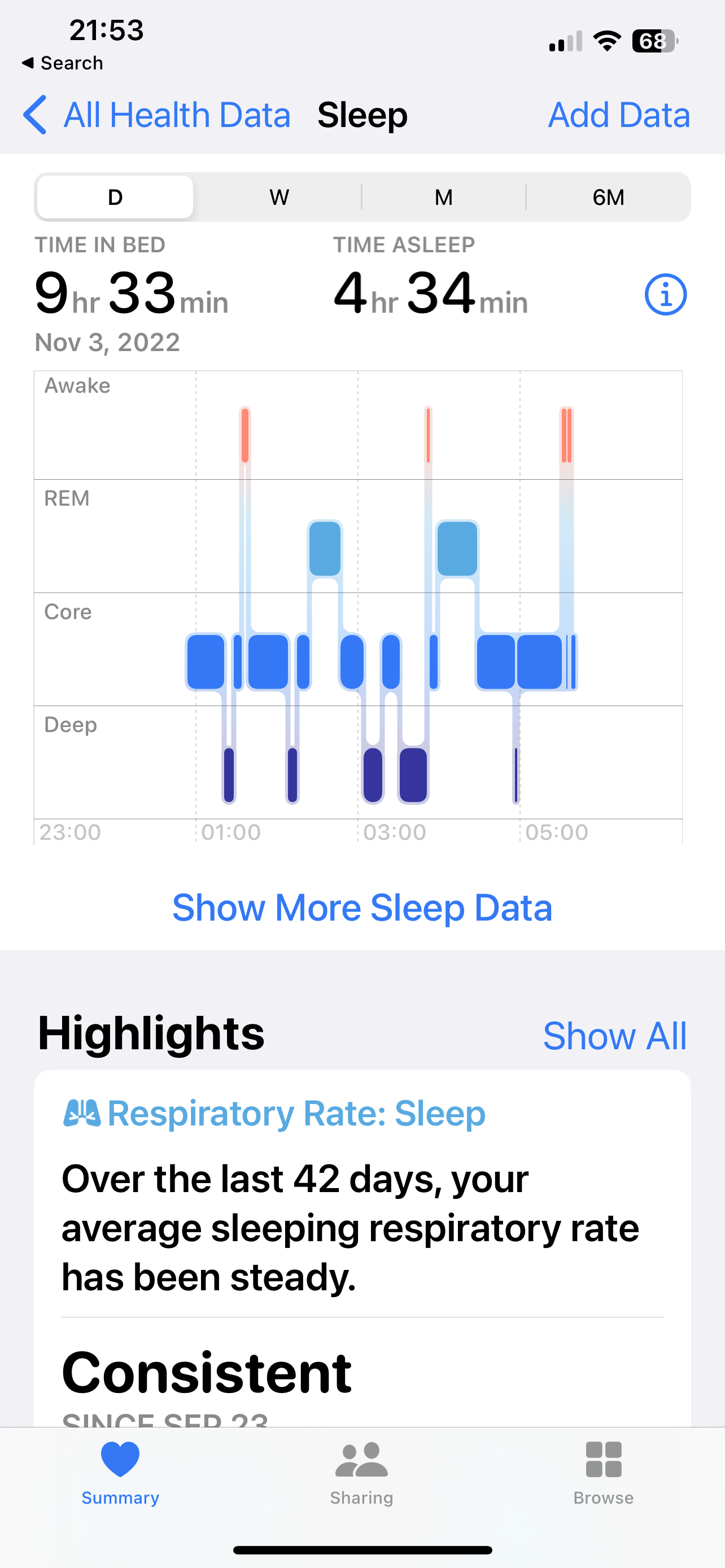The image size is (725, 1568).
Task: Open the sleep info icon
Action: [665, 295]
